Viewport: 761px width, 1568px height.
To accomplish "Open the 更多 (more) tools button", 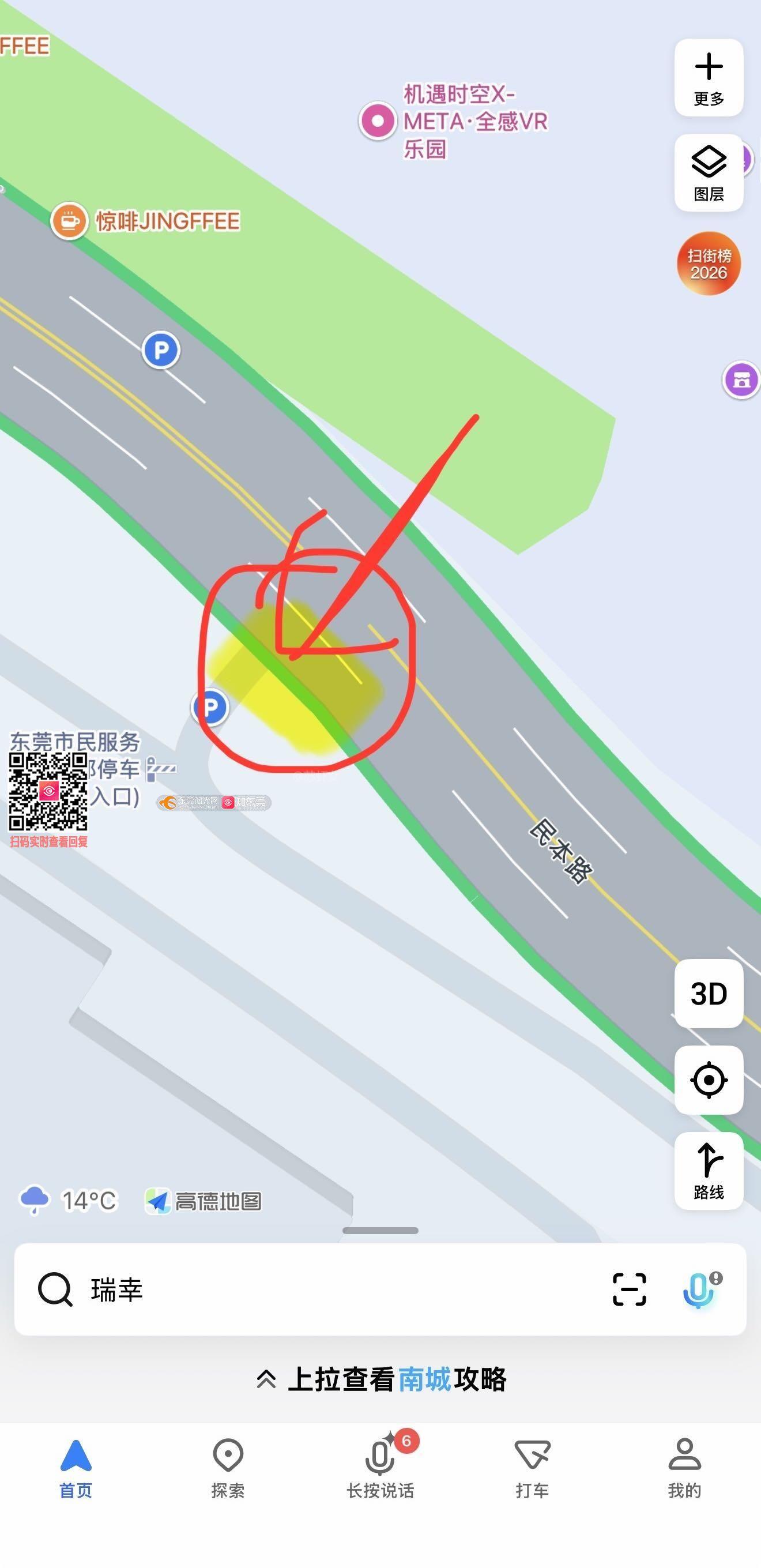I will (709, 78).
